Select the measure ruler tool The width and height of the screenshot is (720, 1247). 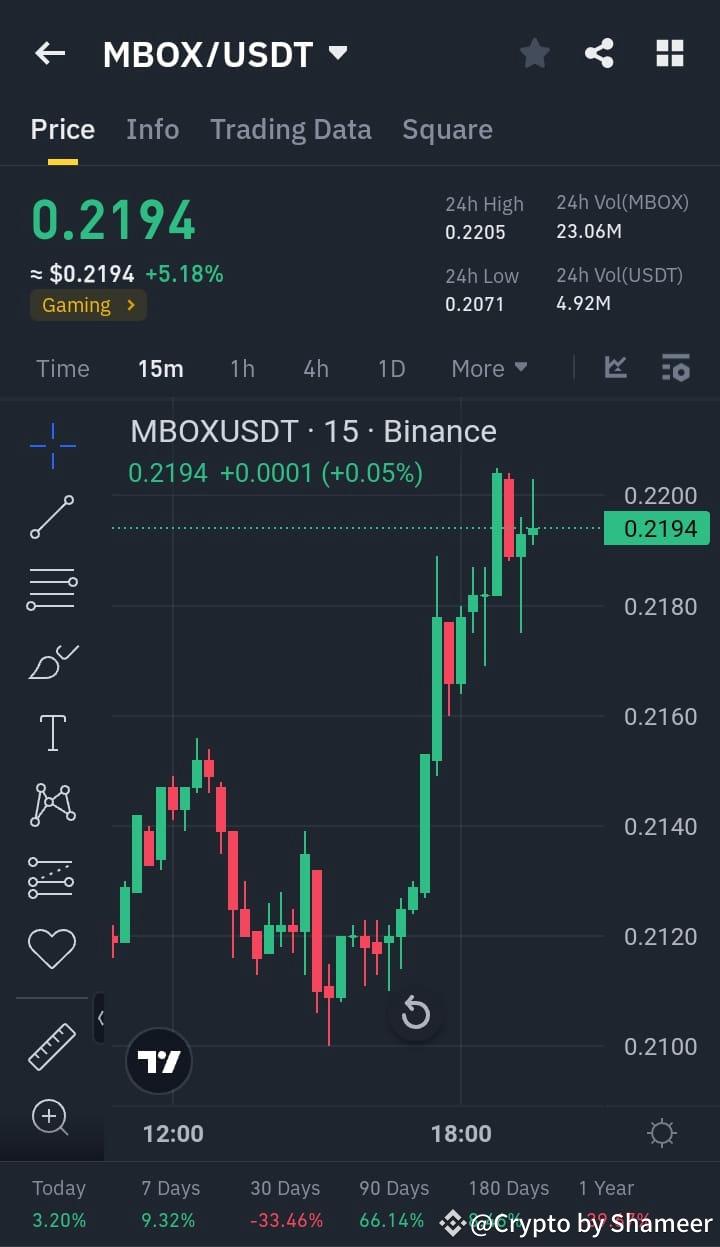click(51, 1046)
